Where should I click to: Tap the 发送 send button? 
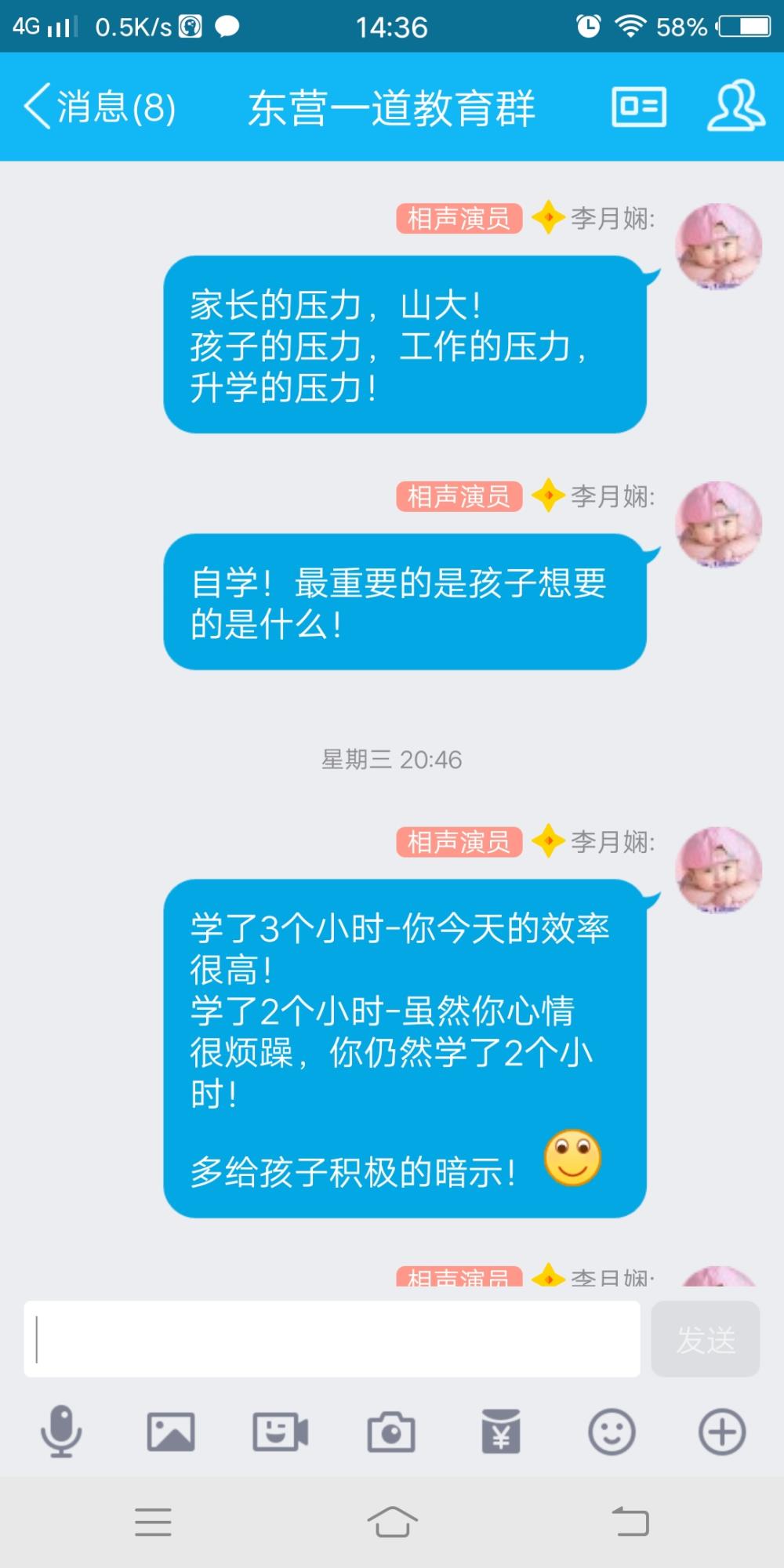pos(706,1339)
